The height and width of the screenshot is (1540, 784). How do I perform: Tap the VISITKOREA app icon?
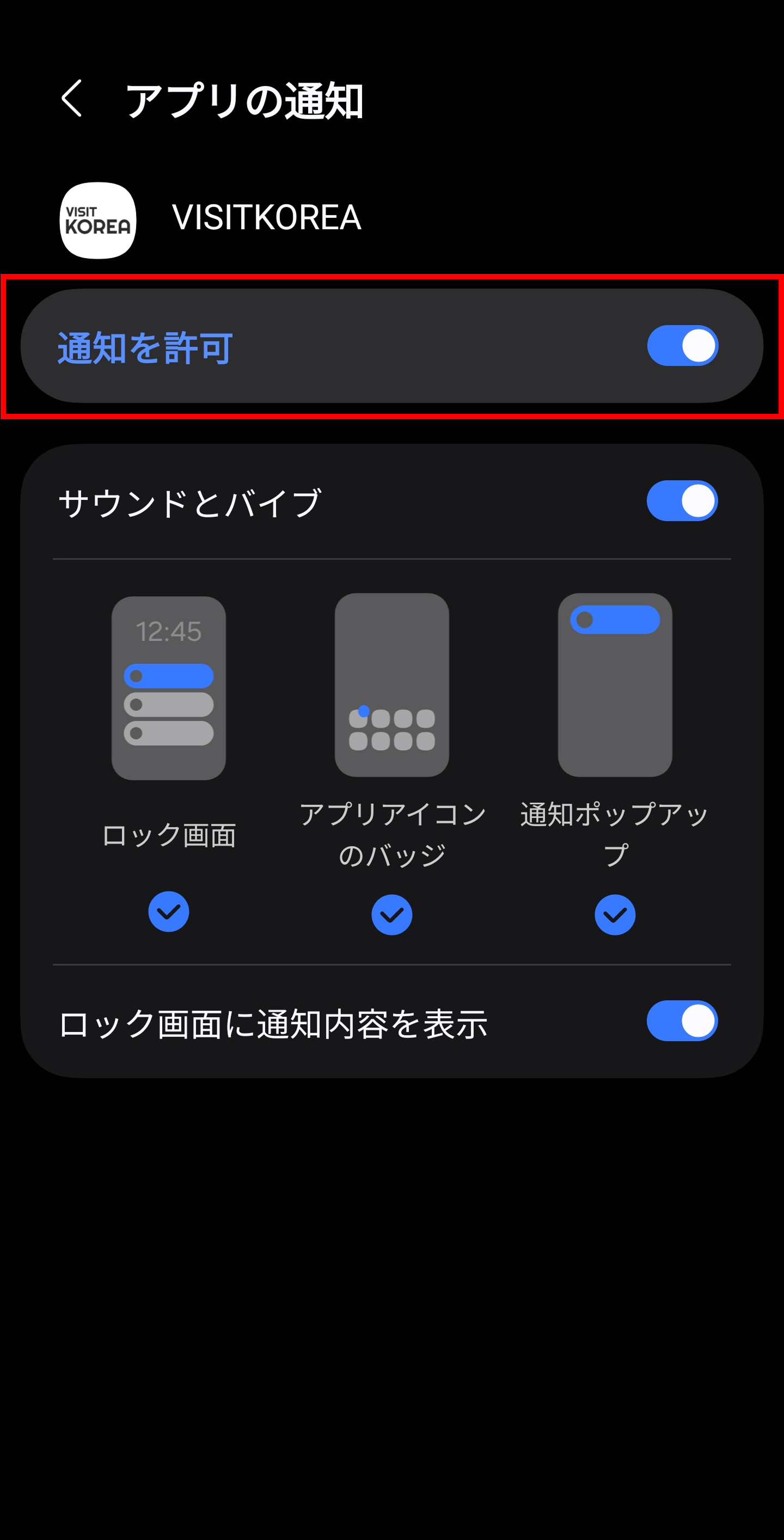97,219
